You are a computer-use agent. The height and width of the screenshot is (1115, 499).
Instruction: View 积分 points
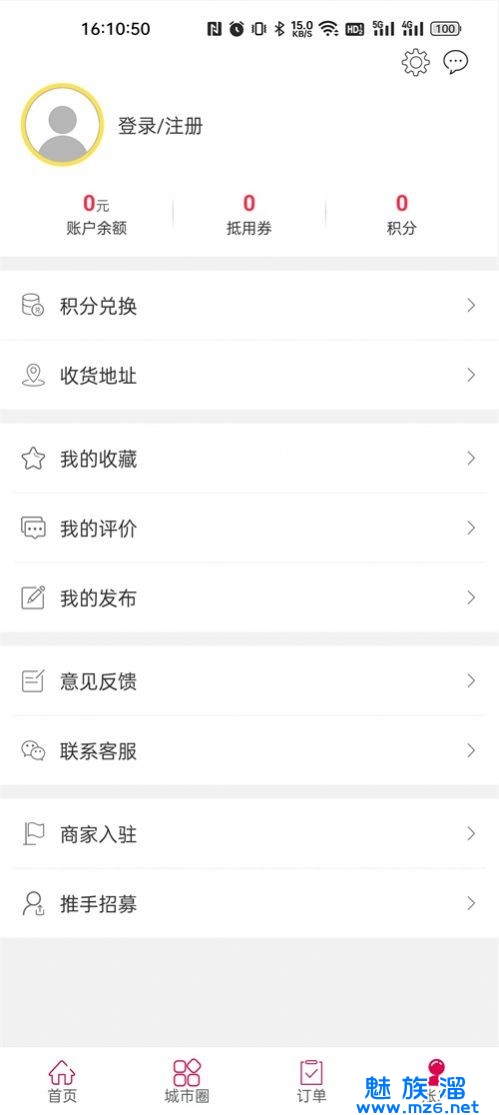click(x=402, y=215)
